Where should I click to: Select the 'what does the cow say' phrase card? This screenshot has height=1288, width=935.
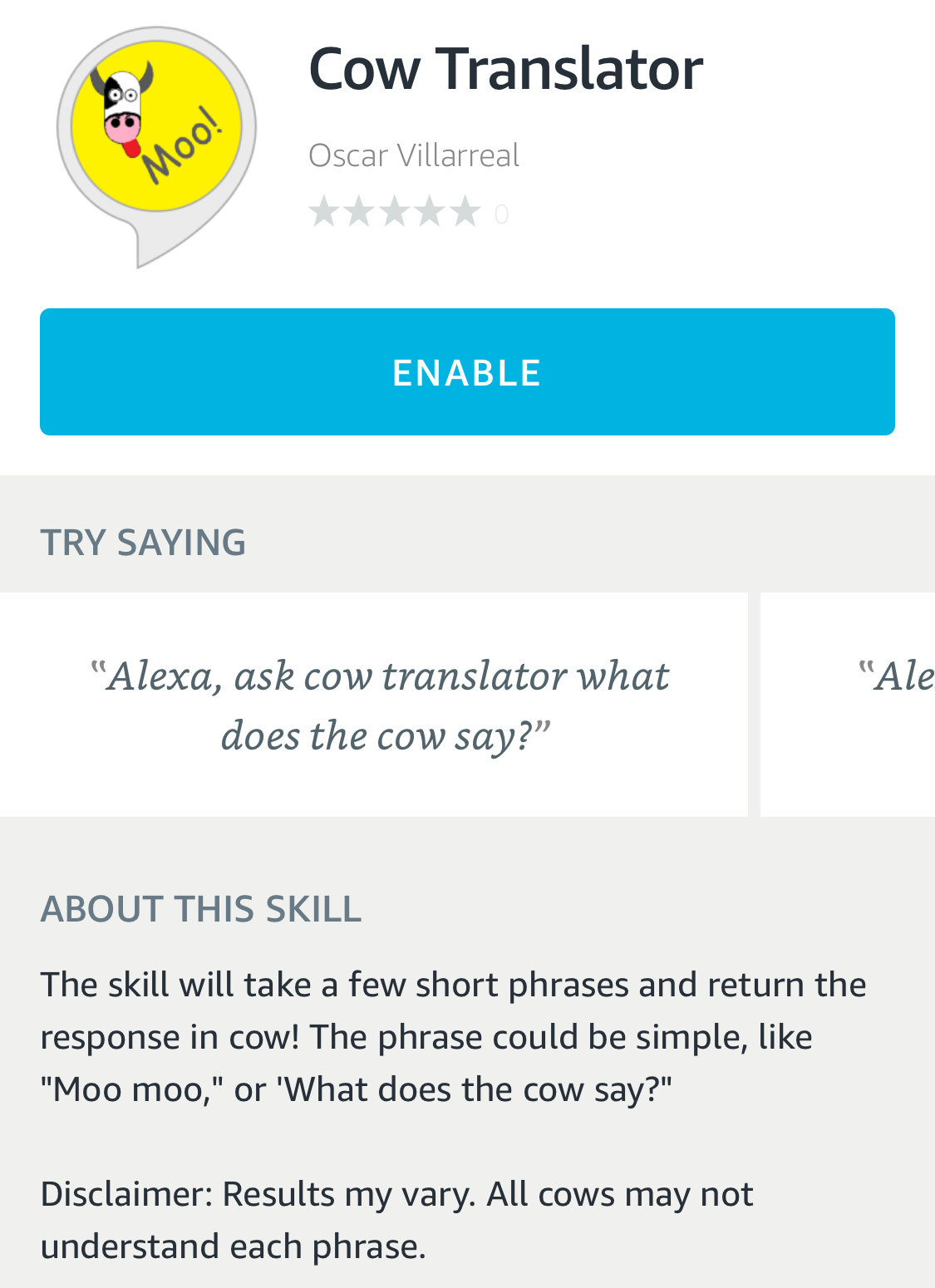(x=374, y=705)
